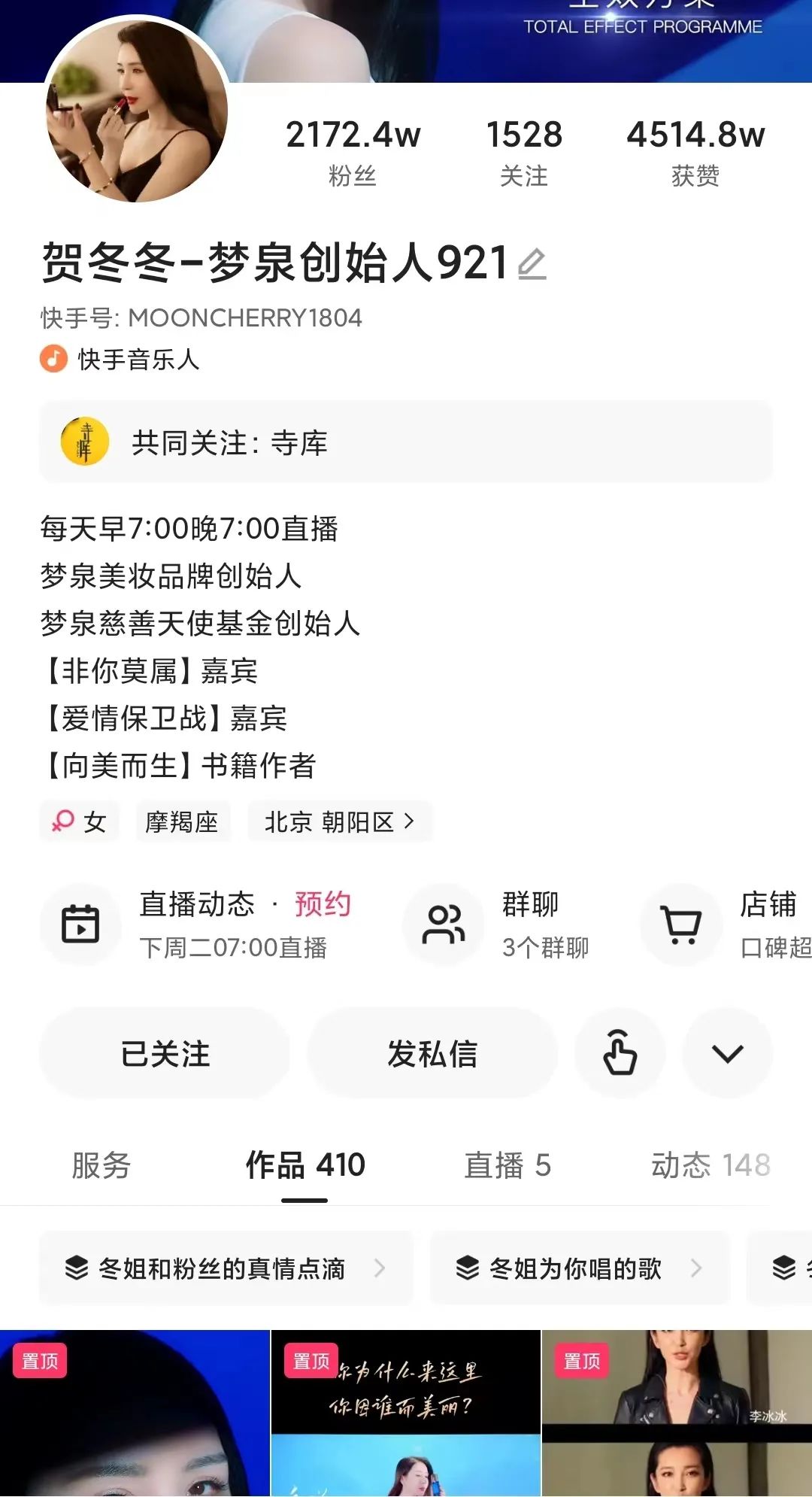Open the 北京 朝阳区 location chevron
812x1497 pixels.
[x=409, y=822]
